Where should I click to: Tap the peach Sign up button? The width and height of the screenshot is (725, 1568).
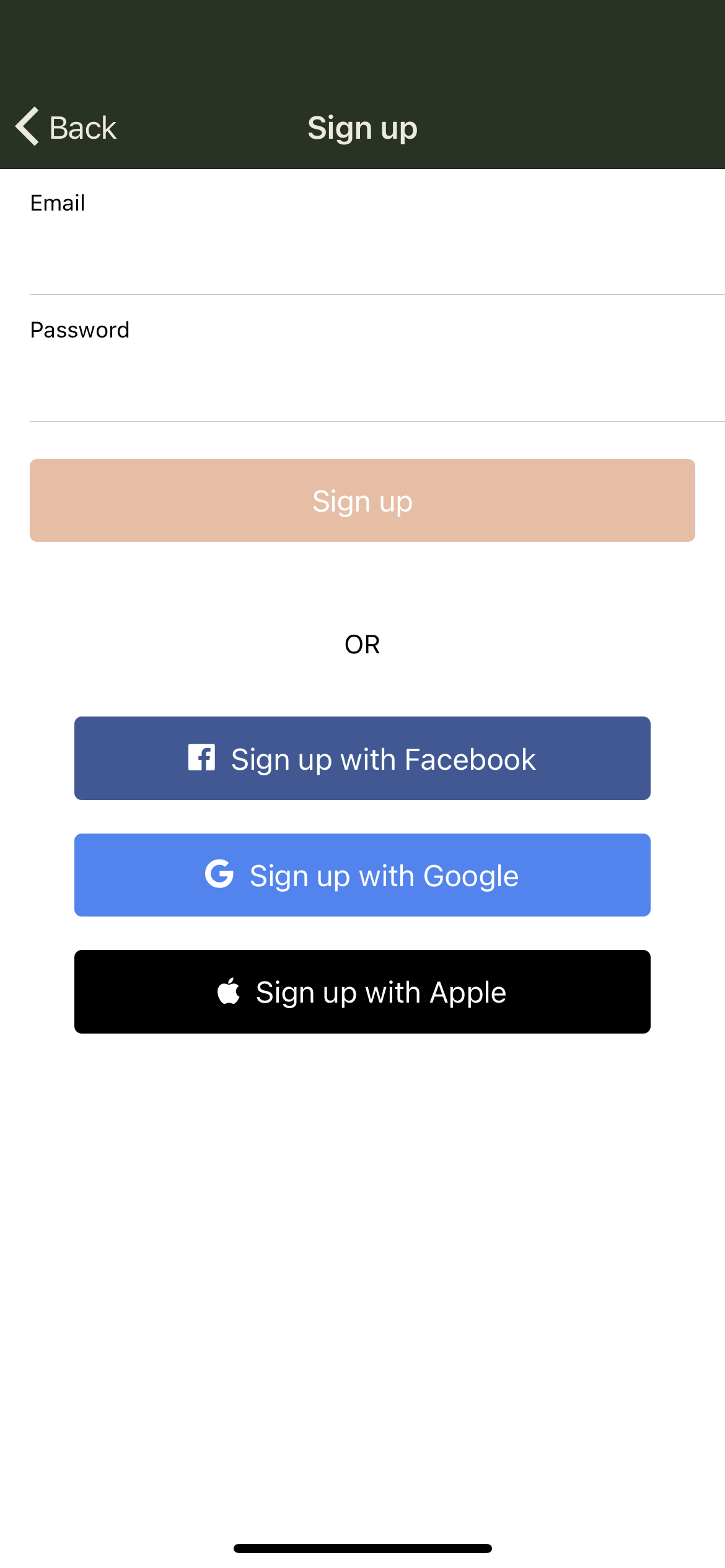(362, 500)
